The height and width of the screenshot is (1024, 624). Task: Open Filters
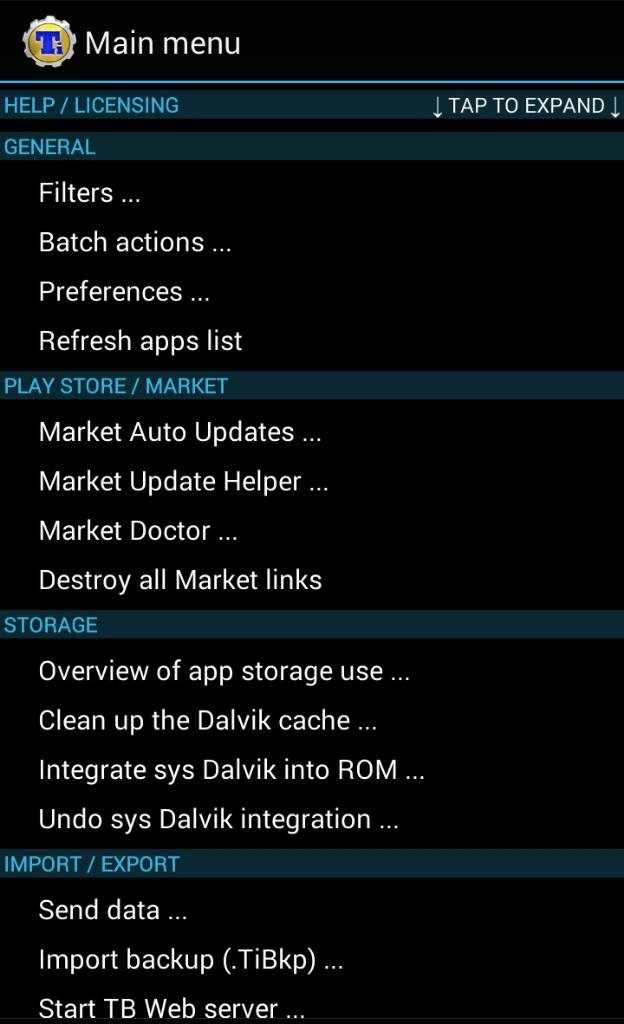312,193
